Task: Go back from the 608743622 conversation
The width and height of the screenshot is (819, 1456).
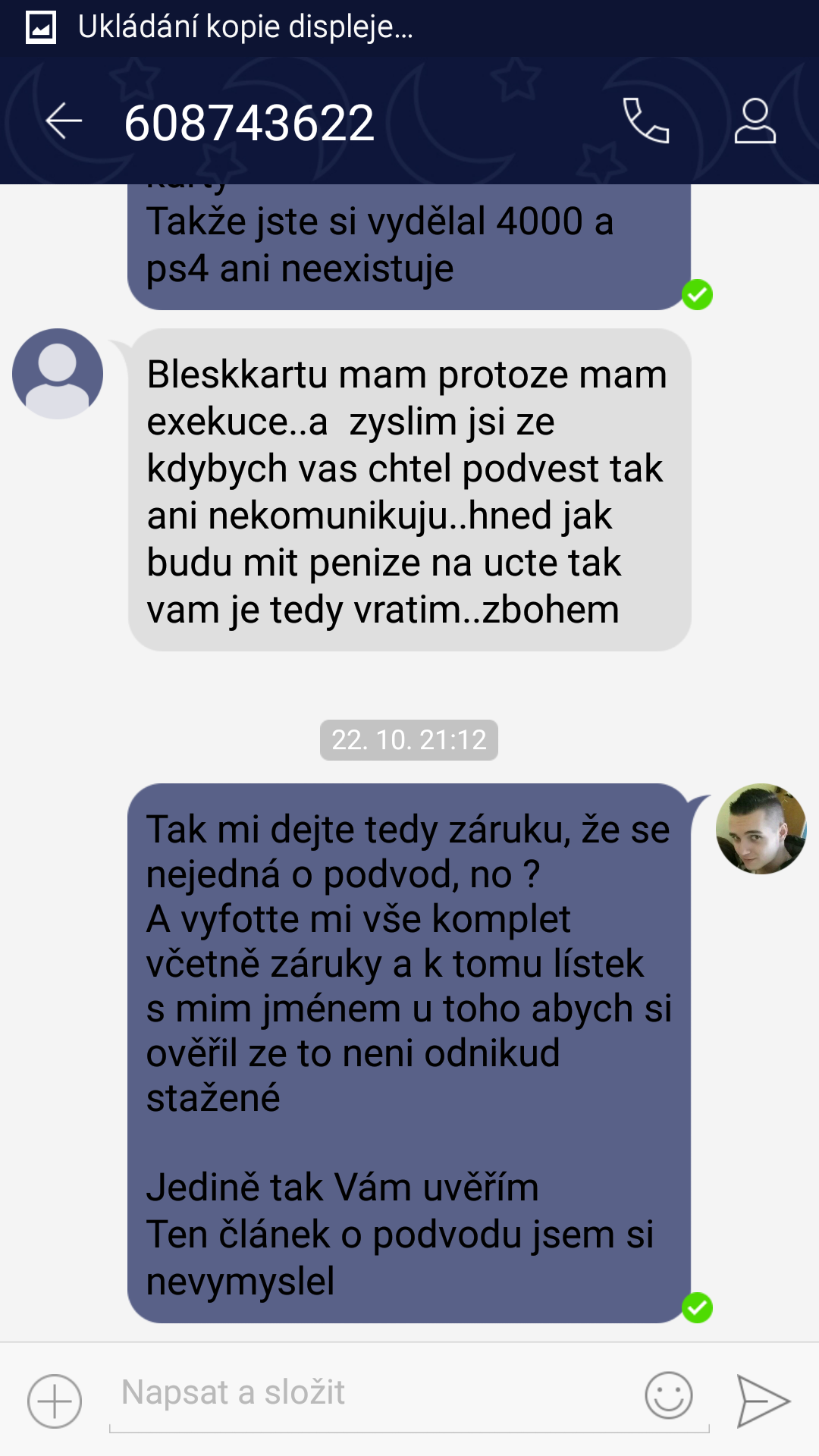Action: click(x=64, y=121)
